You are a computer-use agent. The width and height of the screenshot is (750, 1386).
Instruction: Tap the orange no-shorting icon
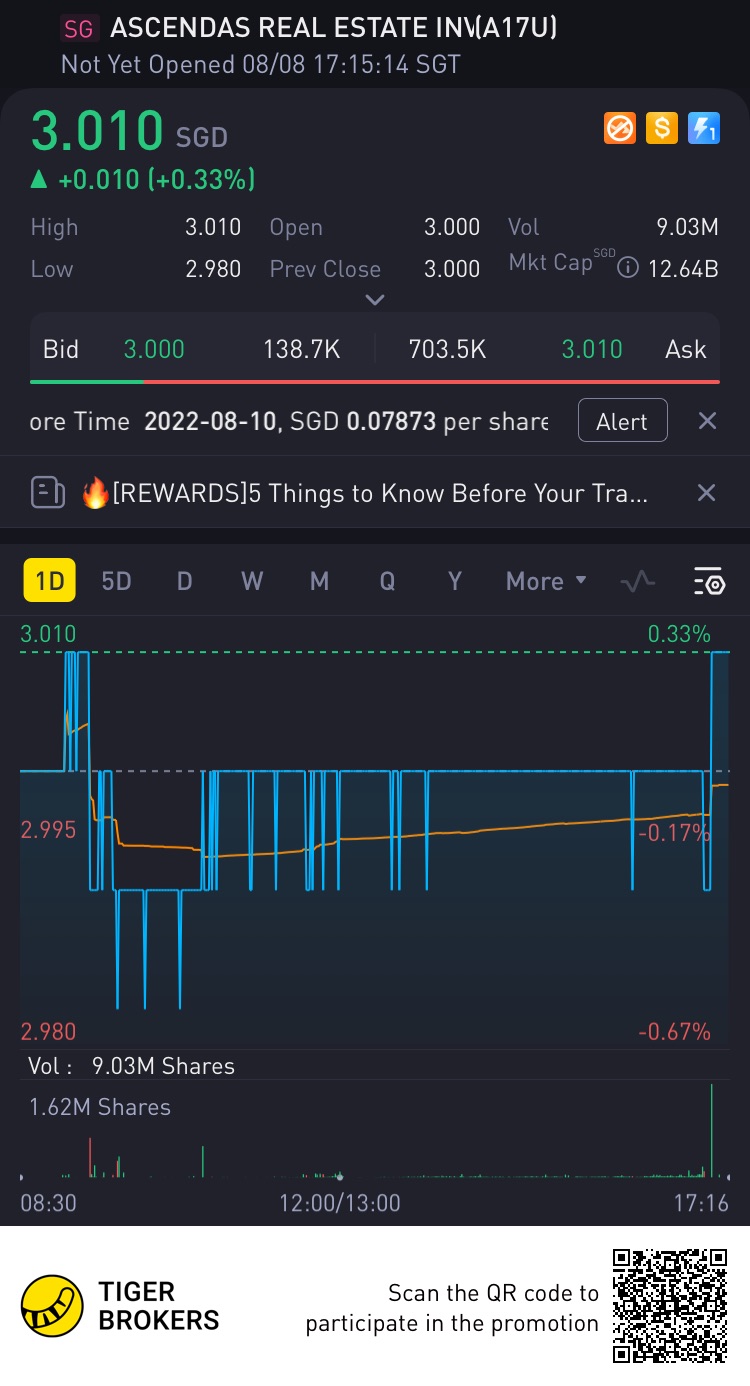tap(620, 128)
